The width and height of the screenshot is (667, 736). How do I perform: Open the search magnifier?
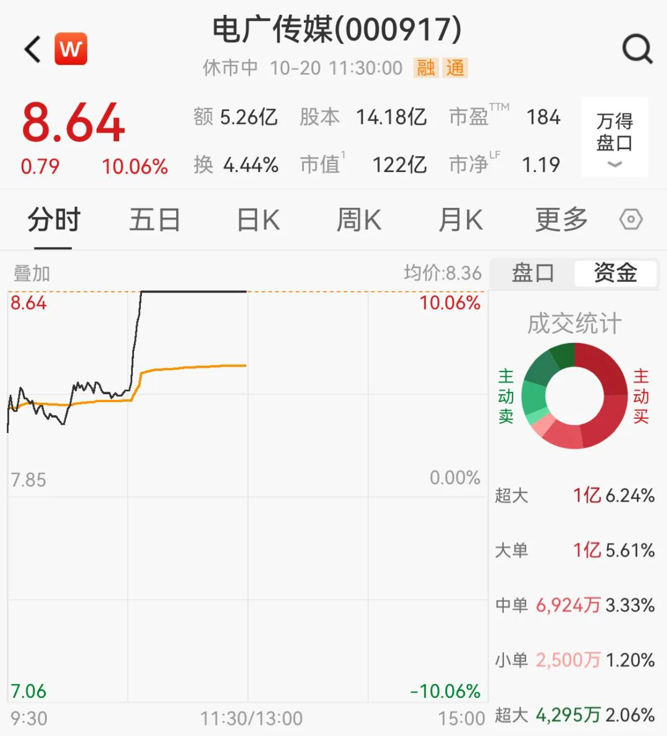(636, 48)
